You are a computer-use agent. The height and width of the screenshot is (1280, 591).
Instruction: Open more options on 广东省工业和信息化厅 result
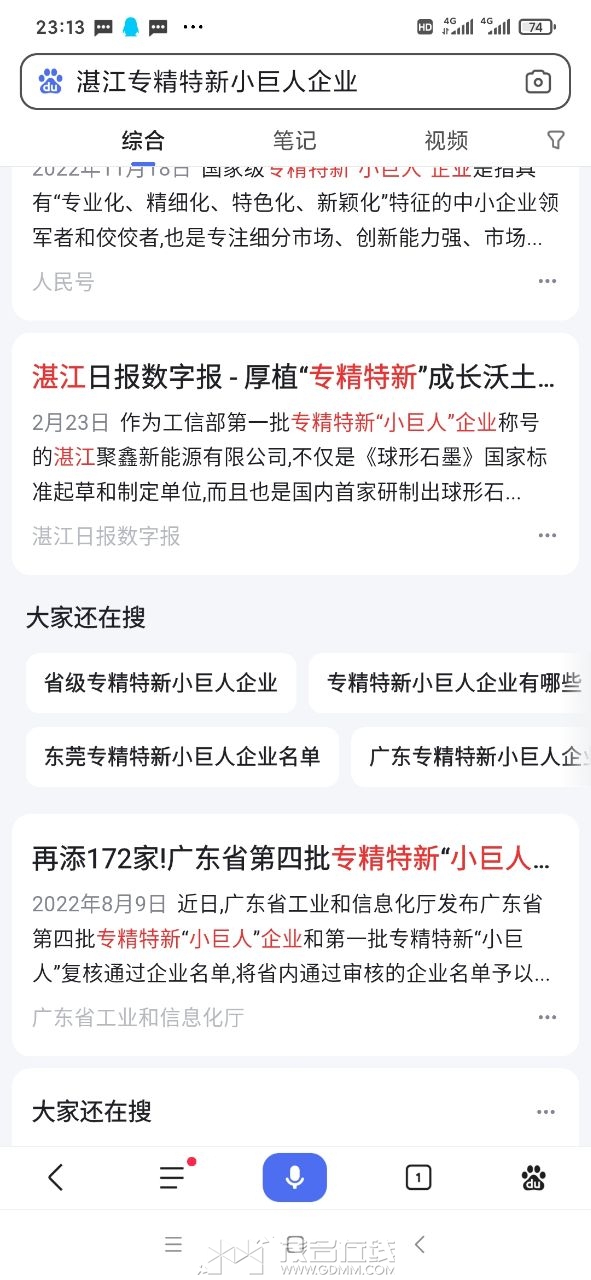pyautogui.click(x=547, y=1017)
